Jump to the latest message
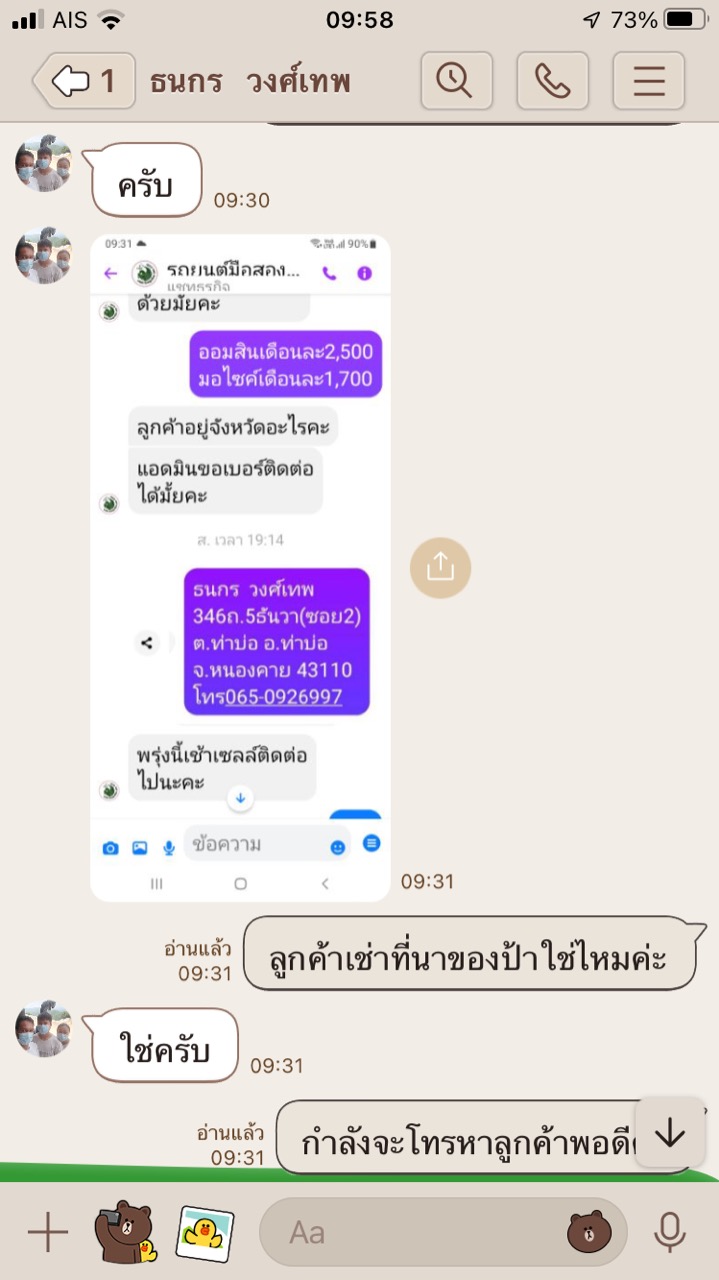Viewport: 719px width, 1280px height. tap(670, 1132)
